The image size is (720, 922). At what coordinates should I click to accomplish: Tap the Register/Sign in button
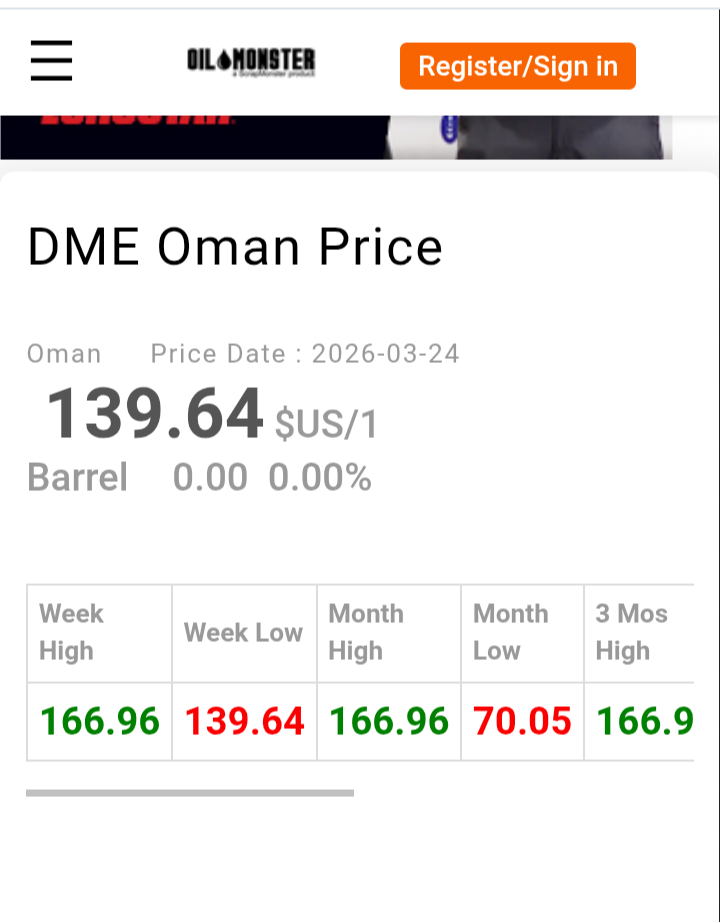[517, 66]
